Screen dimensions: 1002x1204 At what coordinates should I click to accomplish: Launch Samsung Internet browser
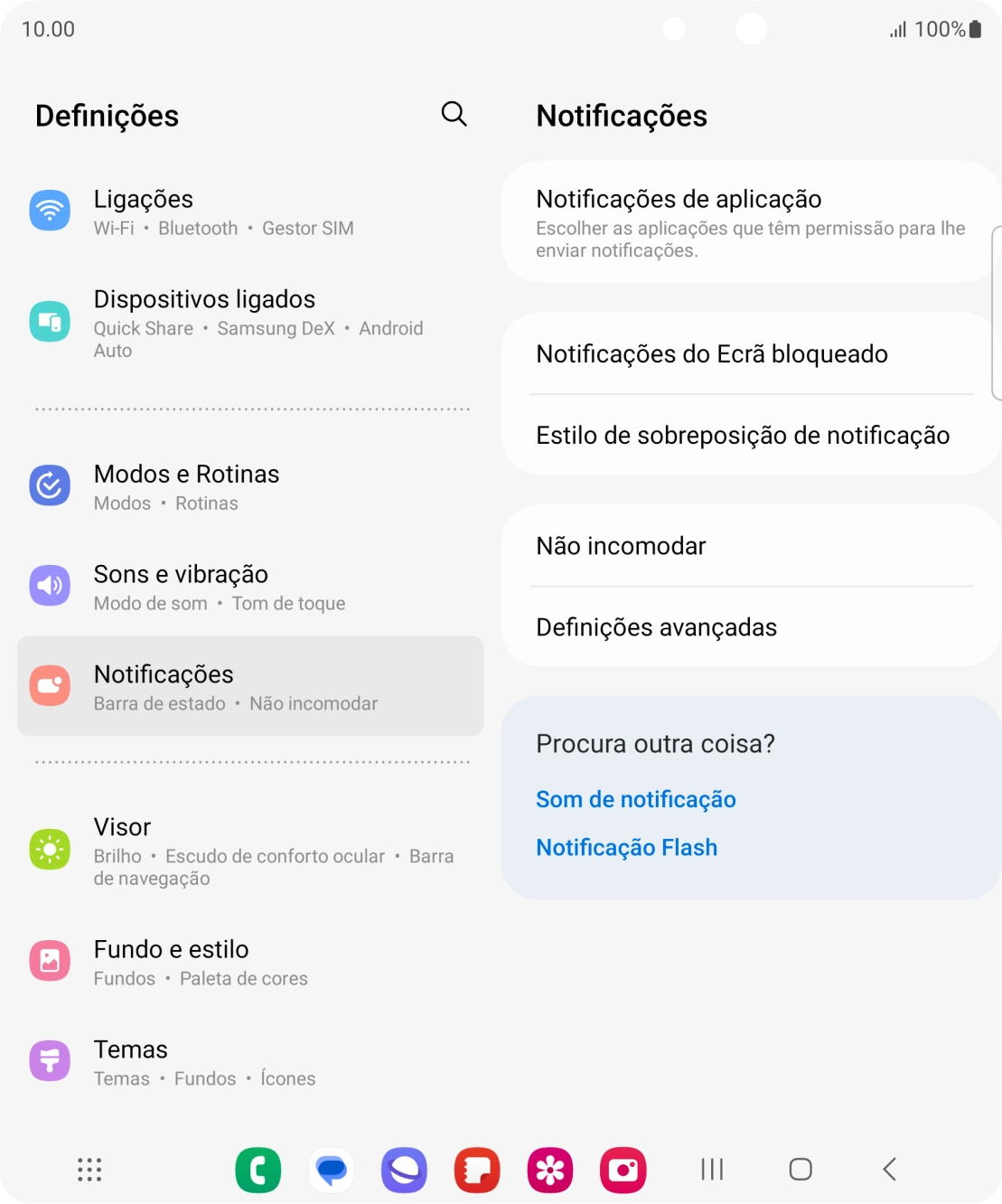[404, 1170]
